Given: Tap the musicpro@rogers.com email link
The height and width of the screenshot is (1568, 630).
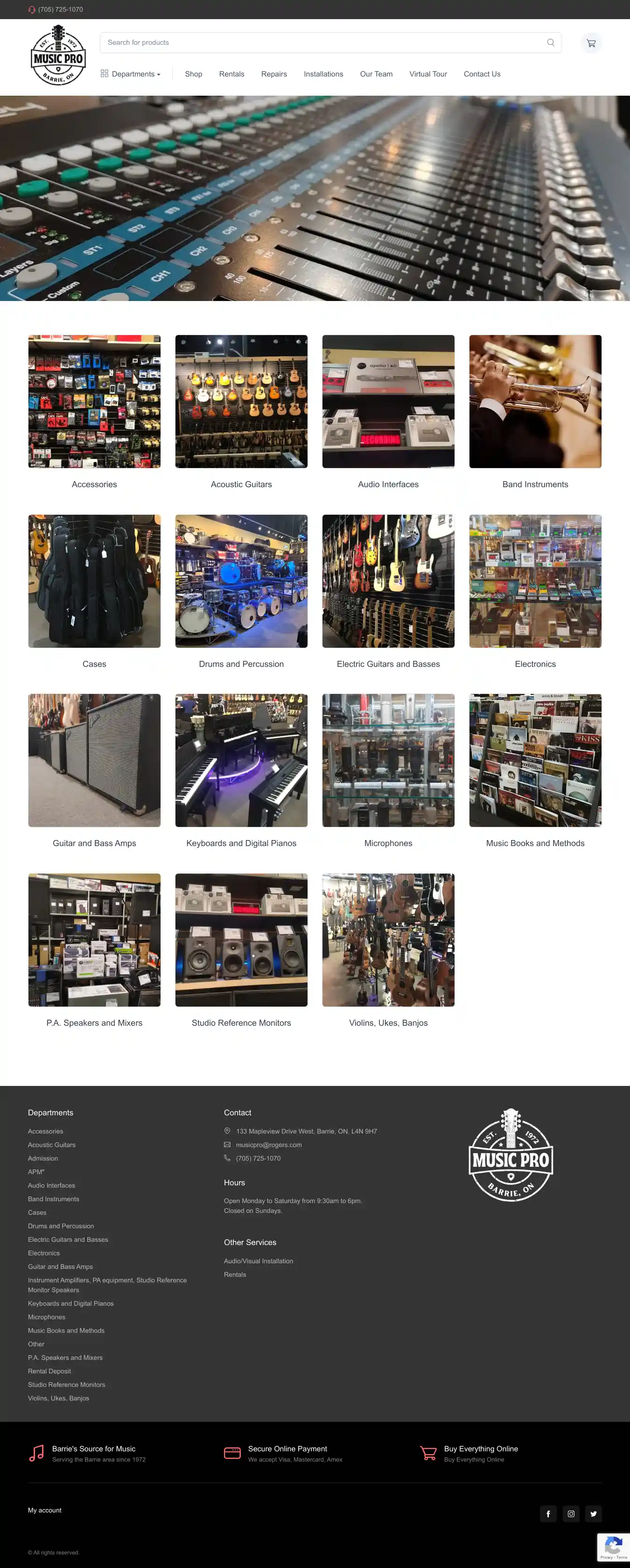Looking at the screenshot, I should click(x=268, y=1145).
